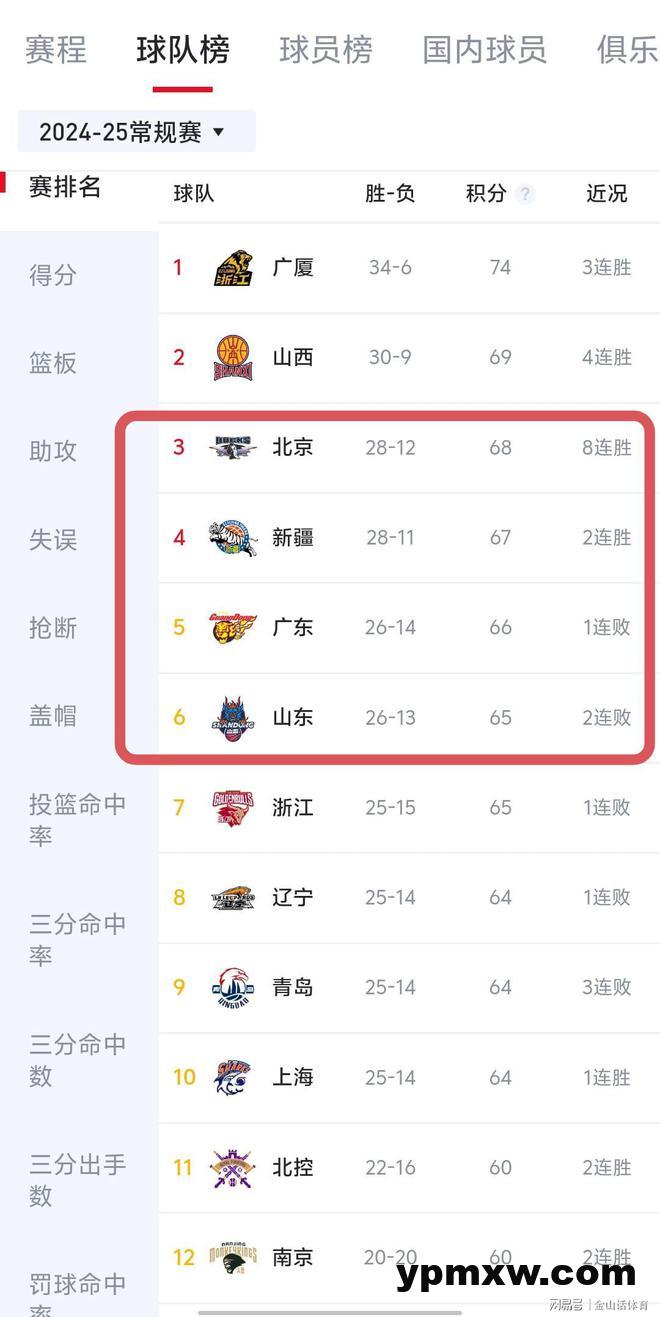The height and width of the screenshot is (1317, 660).
Task: Choose 助攻 in the left sidebar
Action: [x=53, y=451]
